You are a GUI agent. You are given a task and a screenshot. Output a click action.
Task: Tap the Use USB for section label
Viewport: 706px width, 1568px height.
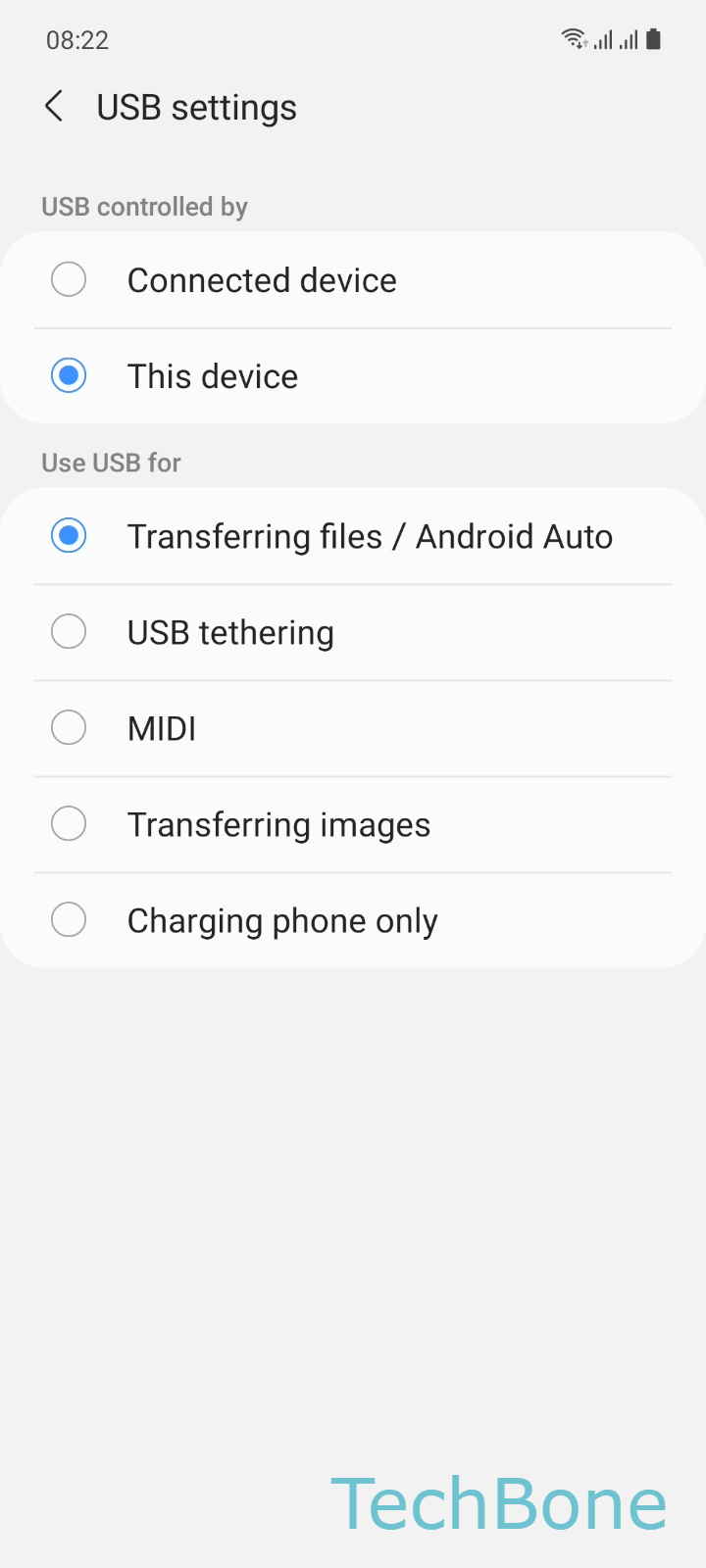(x=111, y=462)
